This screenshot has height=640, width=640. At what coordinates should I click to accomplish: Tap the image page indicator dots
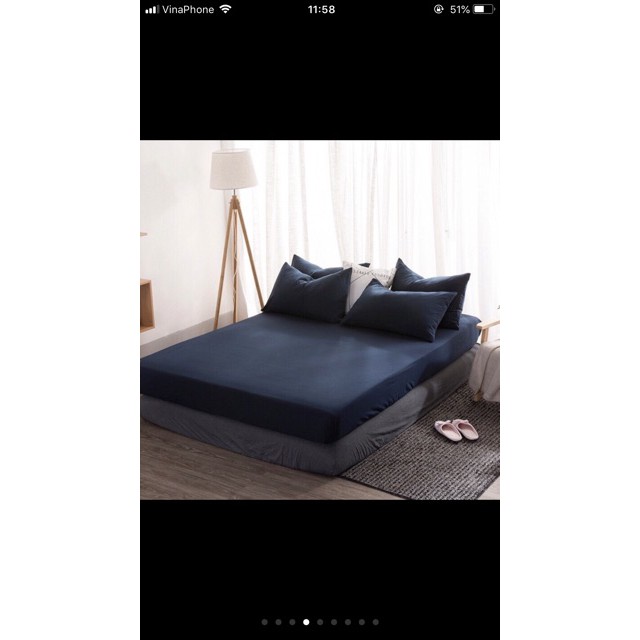point(320,622)
